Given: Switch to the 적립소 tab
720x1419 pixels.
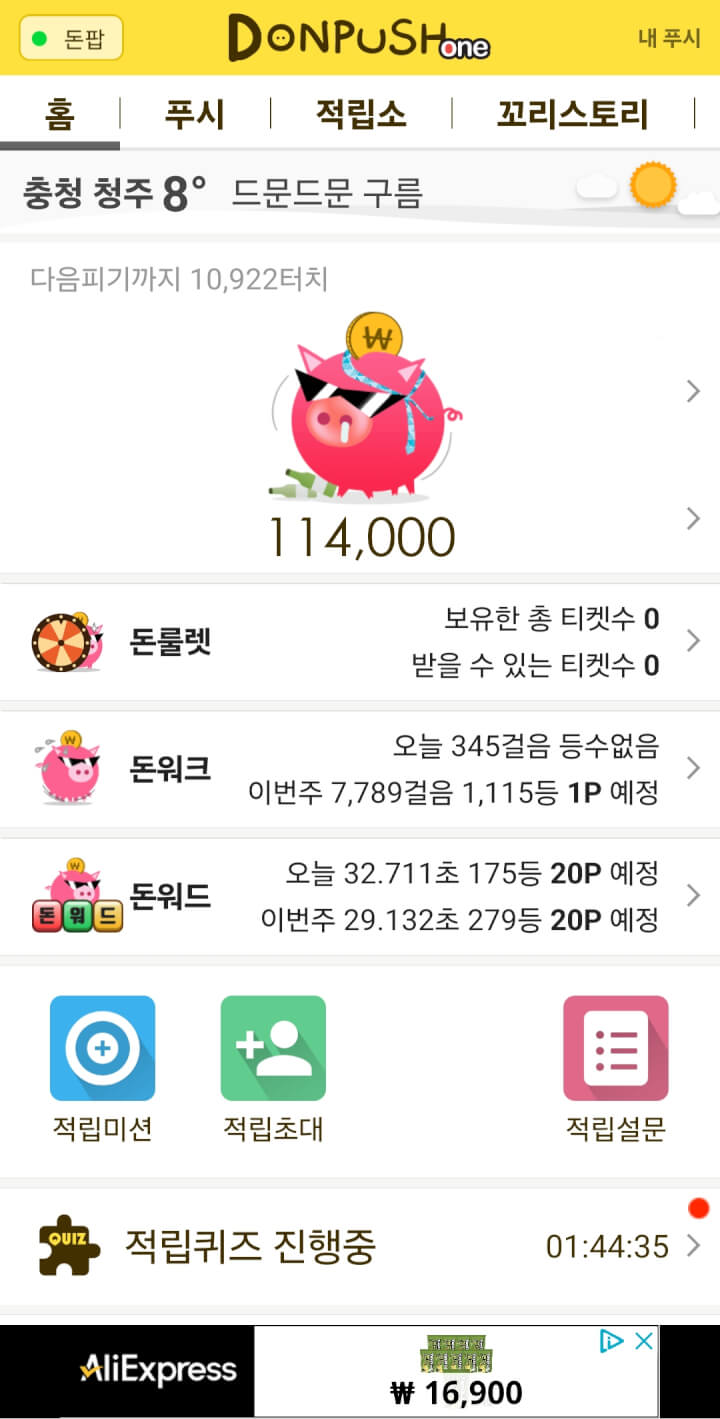Looking at the screenshot, I should 361,114.
